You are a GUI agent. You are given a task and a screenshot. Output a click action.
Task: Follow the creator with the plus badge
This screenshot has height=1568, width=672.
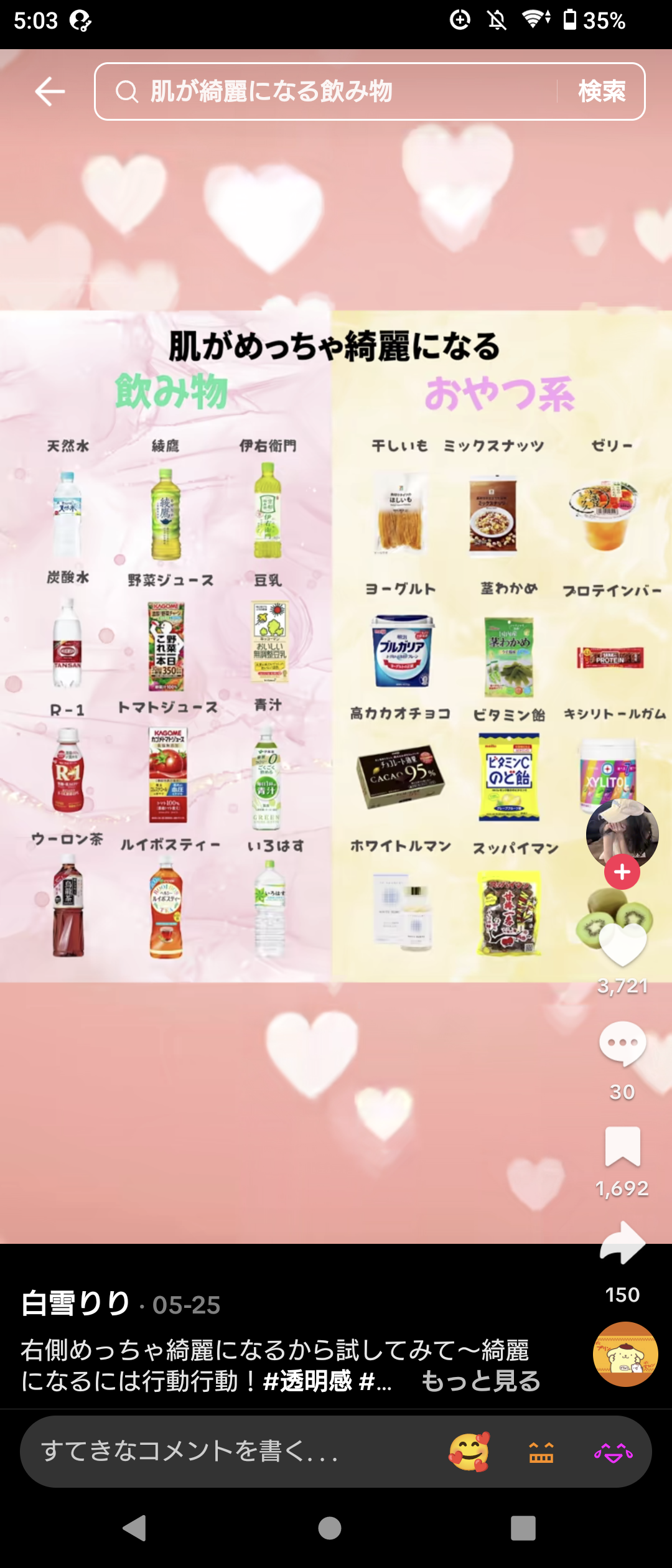(x=622, y=872)
